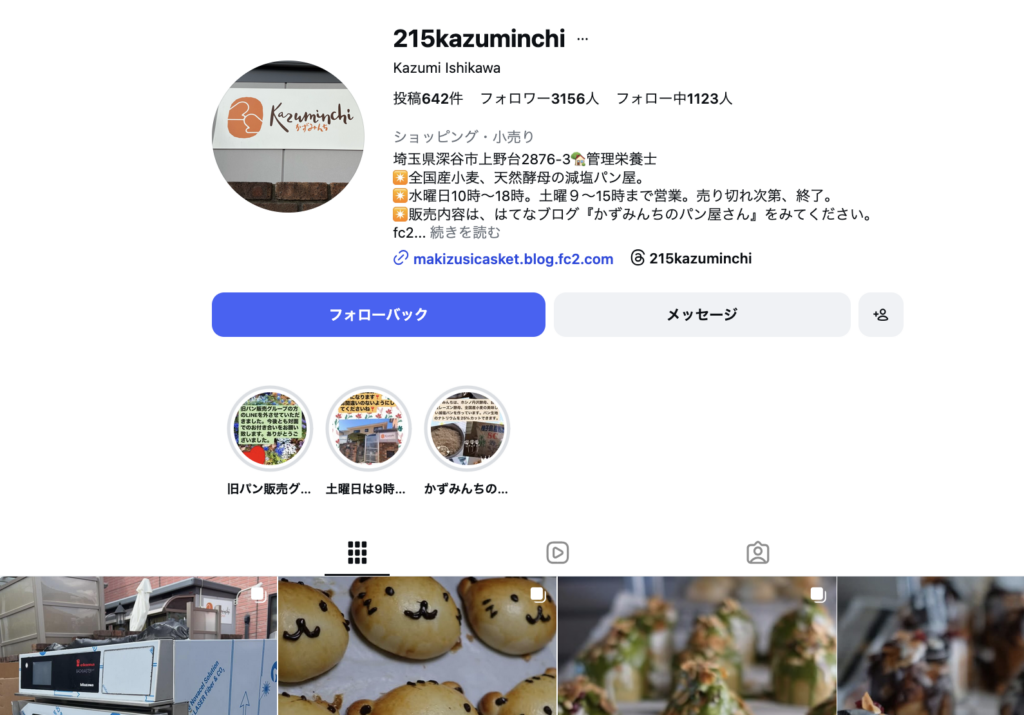Image resolution: width=1024 pixels, height=715 pixels.
Task: Switch to the Reels tab
Action: (x=558, y=552)
